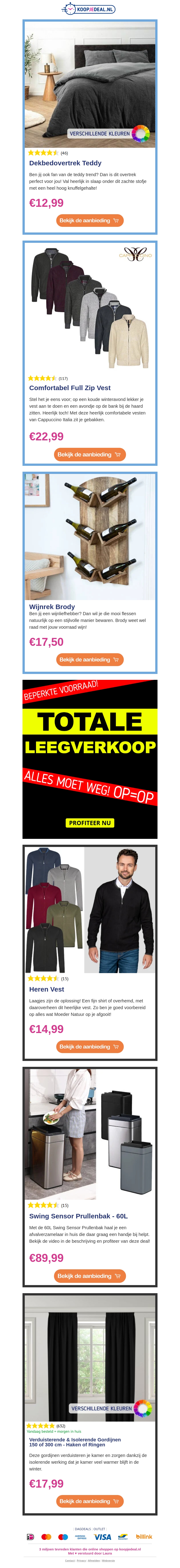Open the Contact footer link
The width and height of the screenshot is (180, 1568).
click(x=70, y=1561)
